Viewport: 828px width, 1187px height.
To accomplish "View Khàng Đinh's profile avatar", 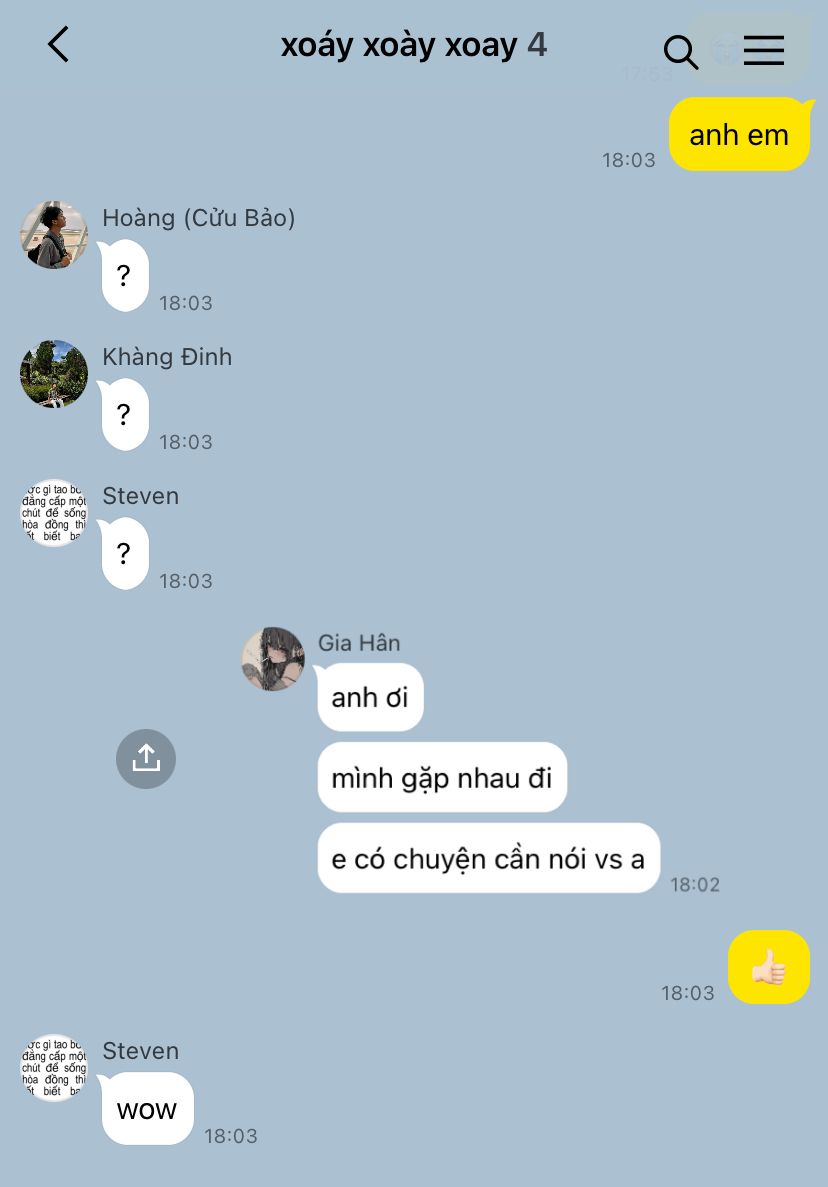I will pos(54,374).
